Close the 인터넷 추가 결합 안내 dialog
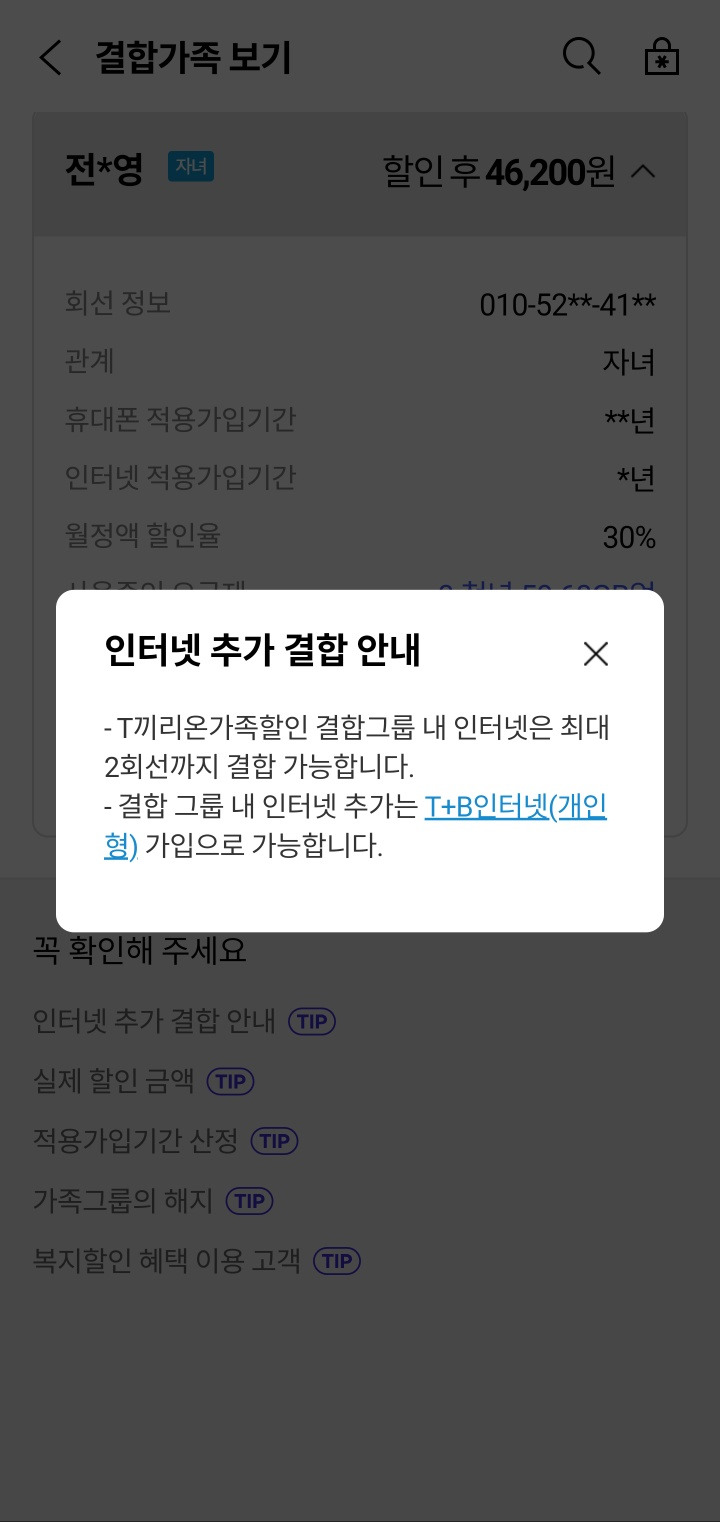The height and width of the screenshot is (1522, 720). click(x=595, y=654)
